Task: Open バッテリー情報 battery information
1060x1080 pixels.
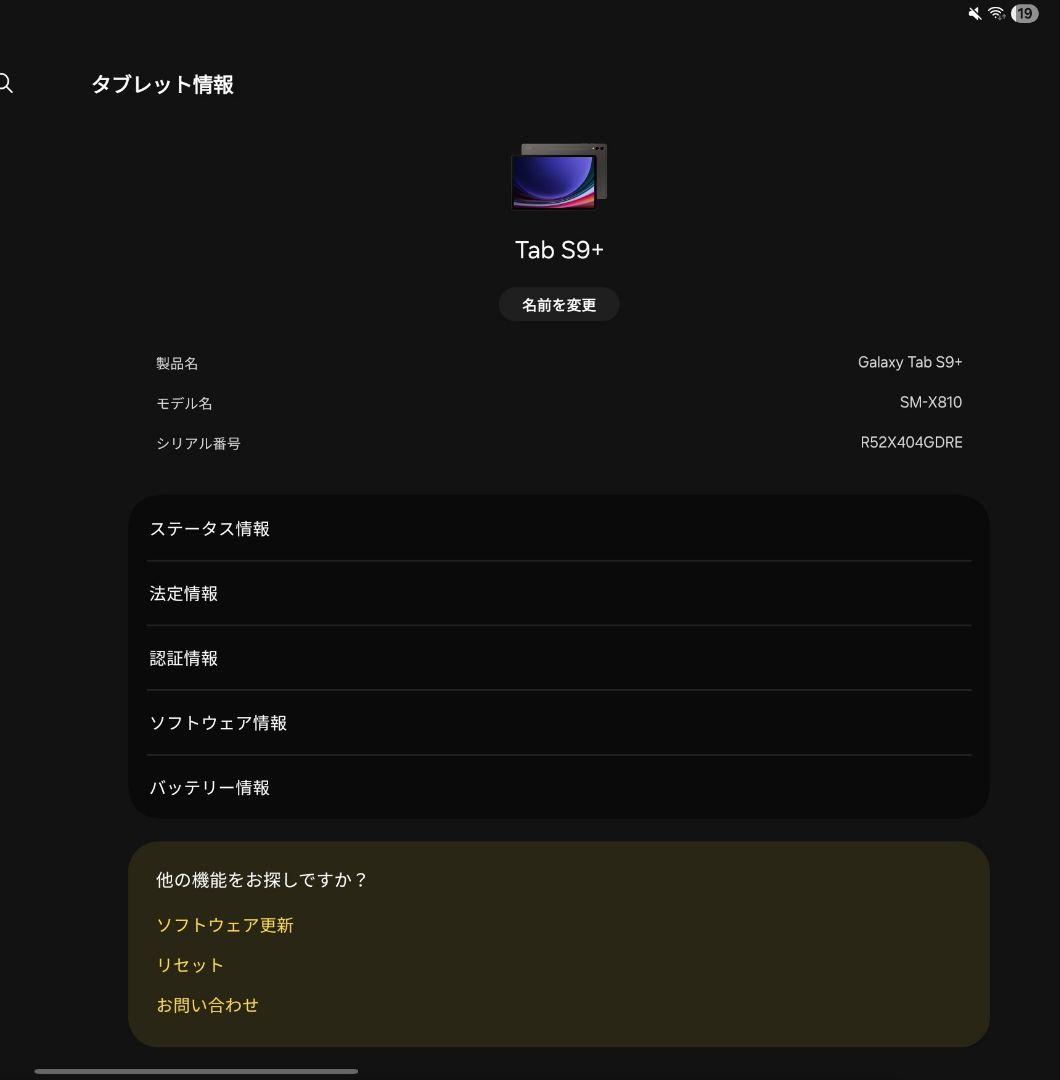Action: tap(559, 787)
